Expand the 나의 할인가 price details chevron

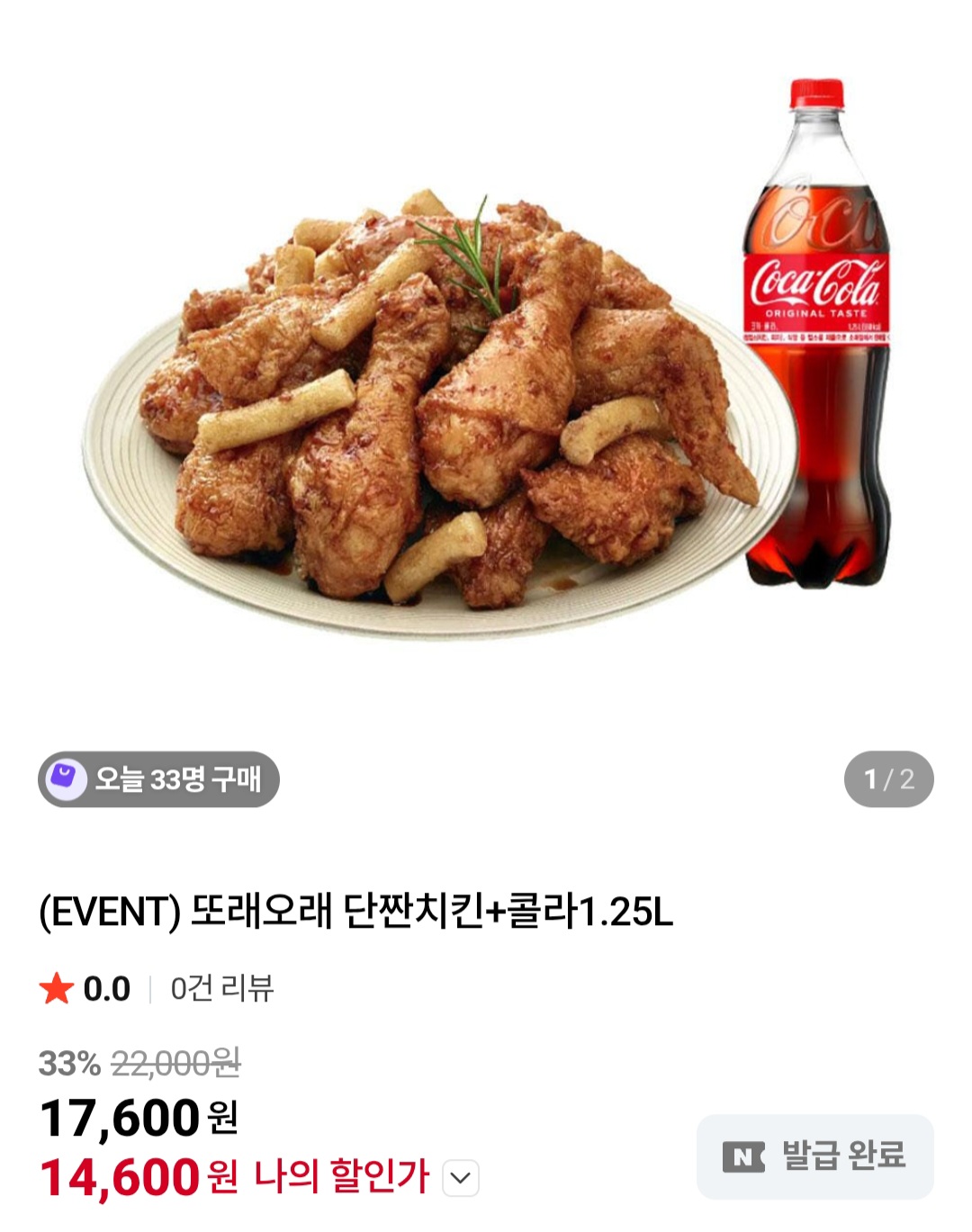pos(461,1178)
